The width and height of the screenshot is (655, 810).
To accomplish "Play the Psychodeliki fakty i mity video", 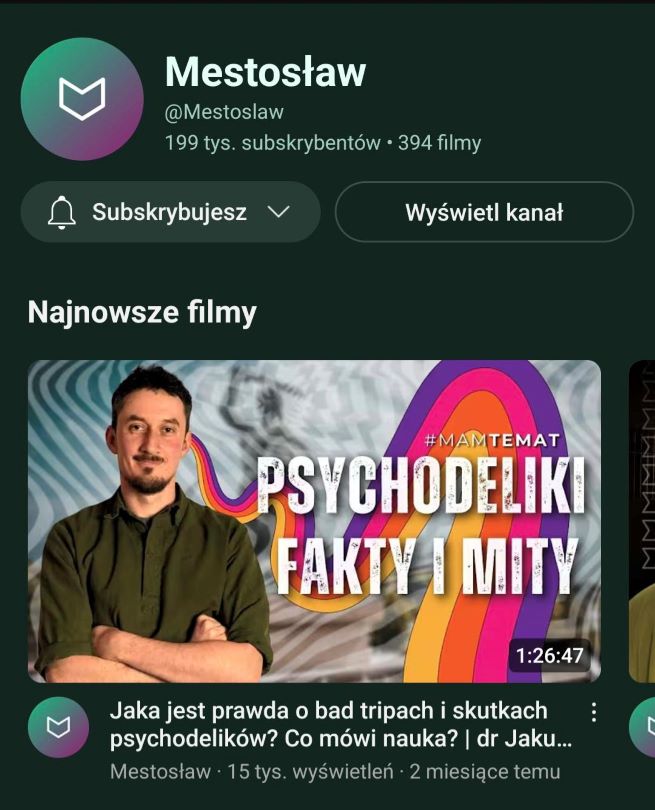I will [x=314, y=521].
